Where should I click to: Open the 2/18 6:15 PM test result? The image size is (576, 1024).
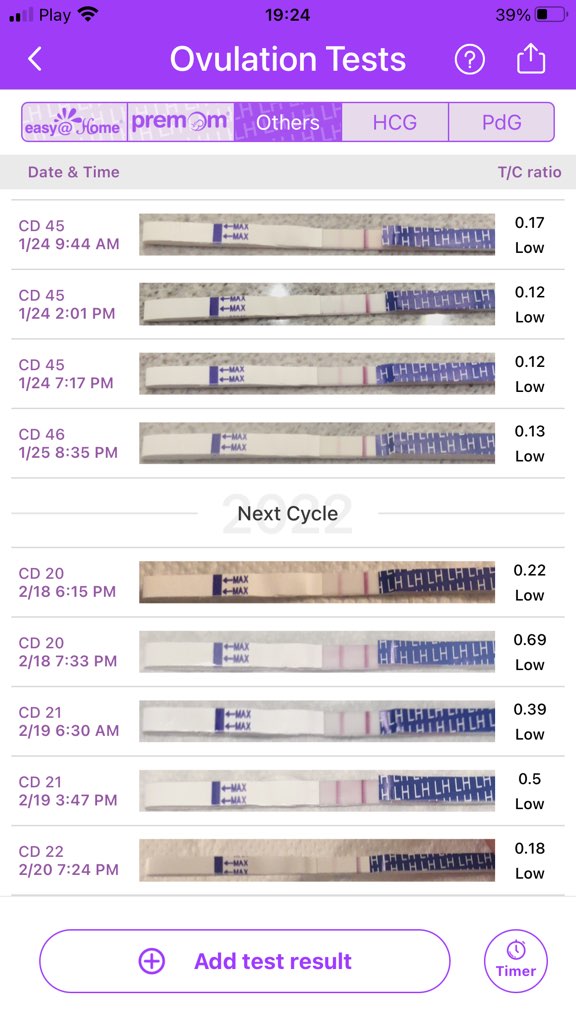[288, 583]
